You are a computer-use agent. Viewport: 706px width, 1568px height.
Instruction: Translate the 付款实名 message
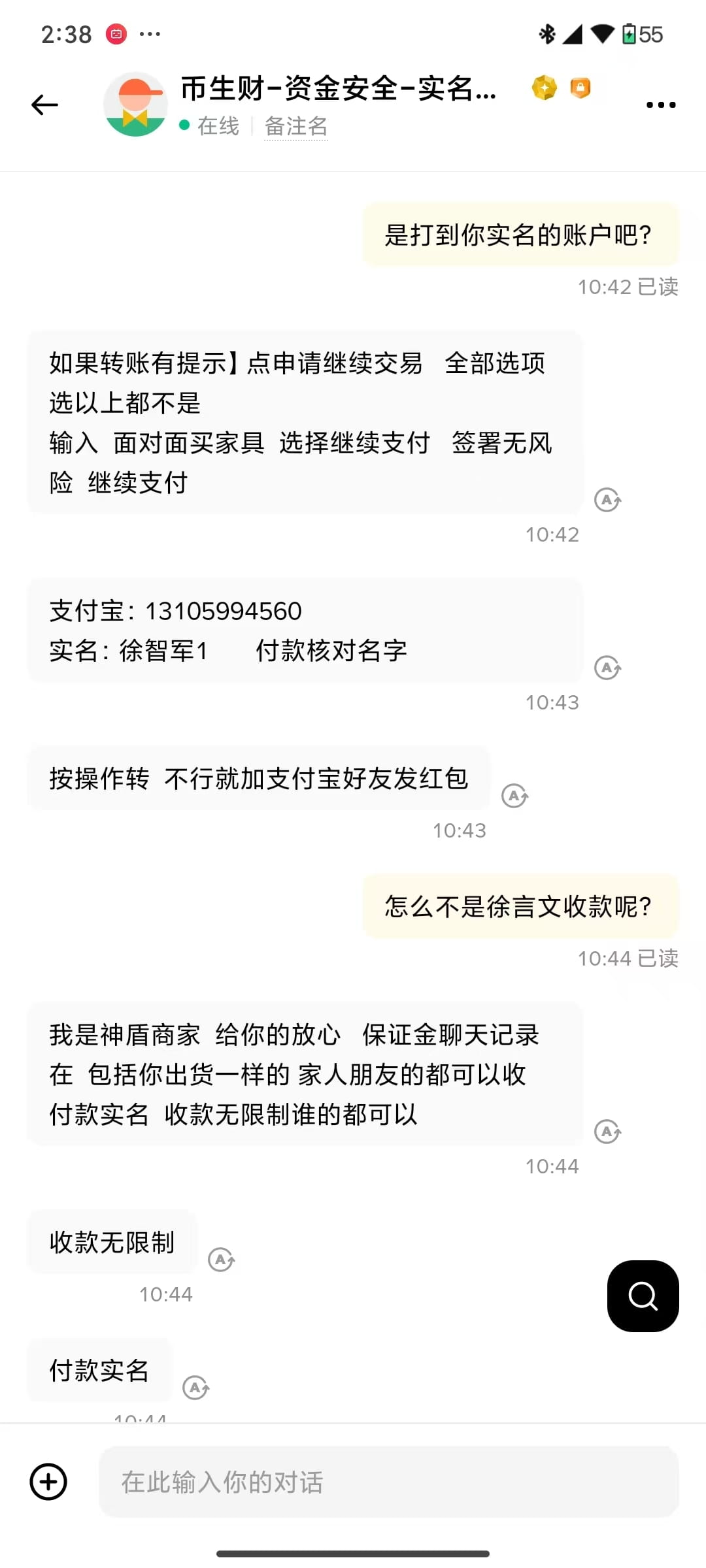(195, 1387)
